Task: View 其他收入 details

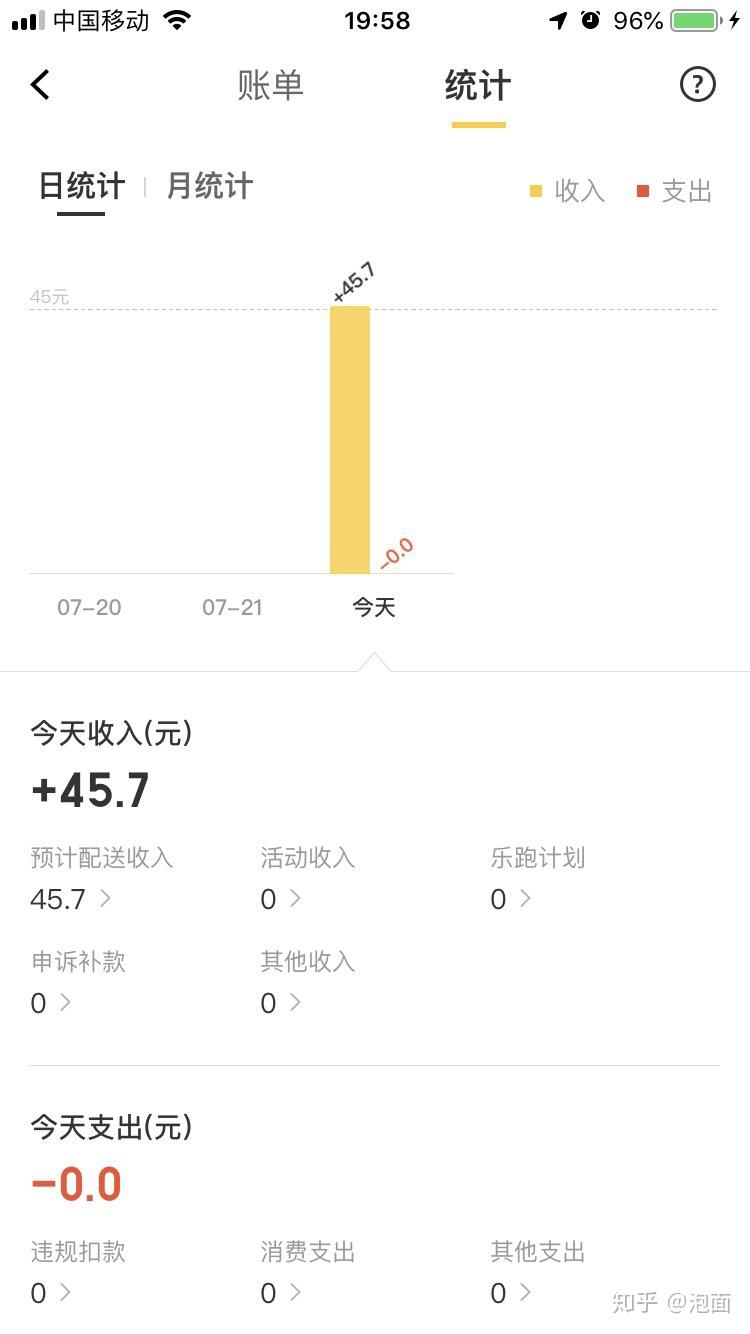Action: 281,1003
